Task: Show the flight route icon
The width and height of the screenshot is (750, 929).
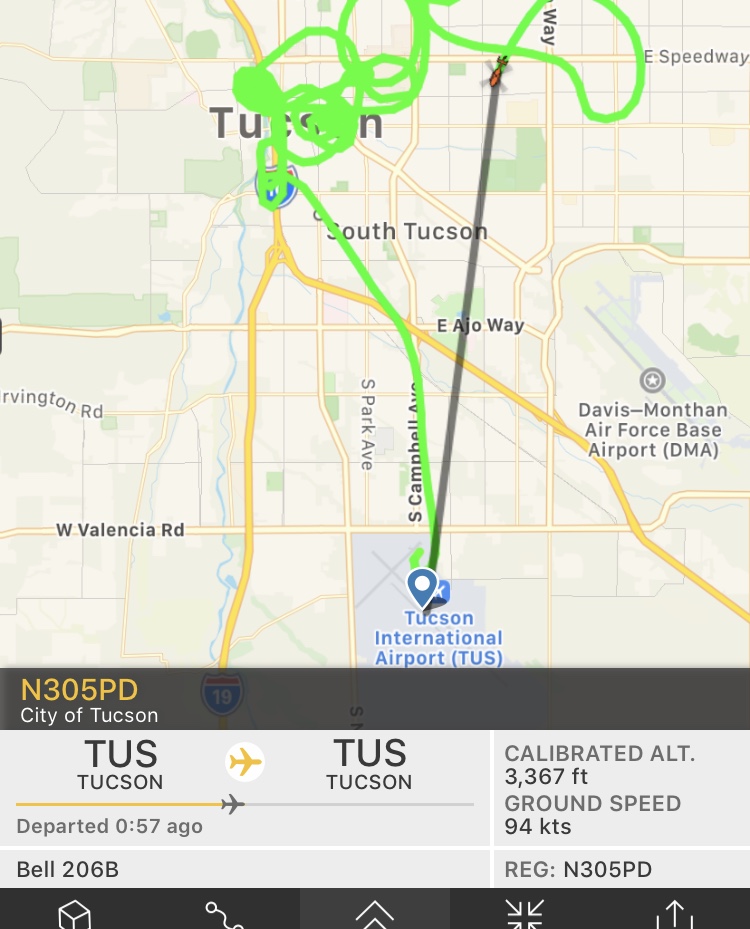Action: (x=225, y=913)
